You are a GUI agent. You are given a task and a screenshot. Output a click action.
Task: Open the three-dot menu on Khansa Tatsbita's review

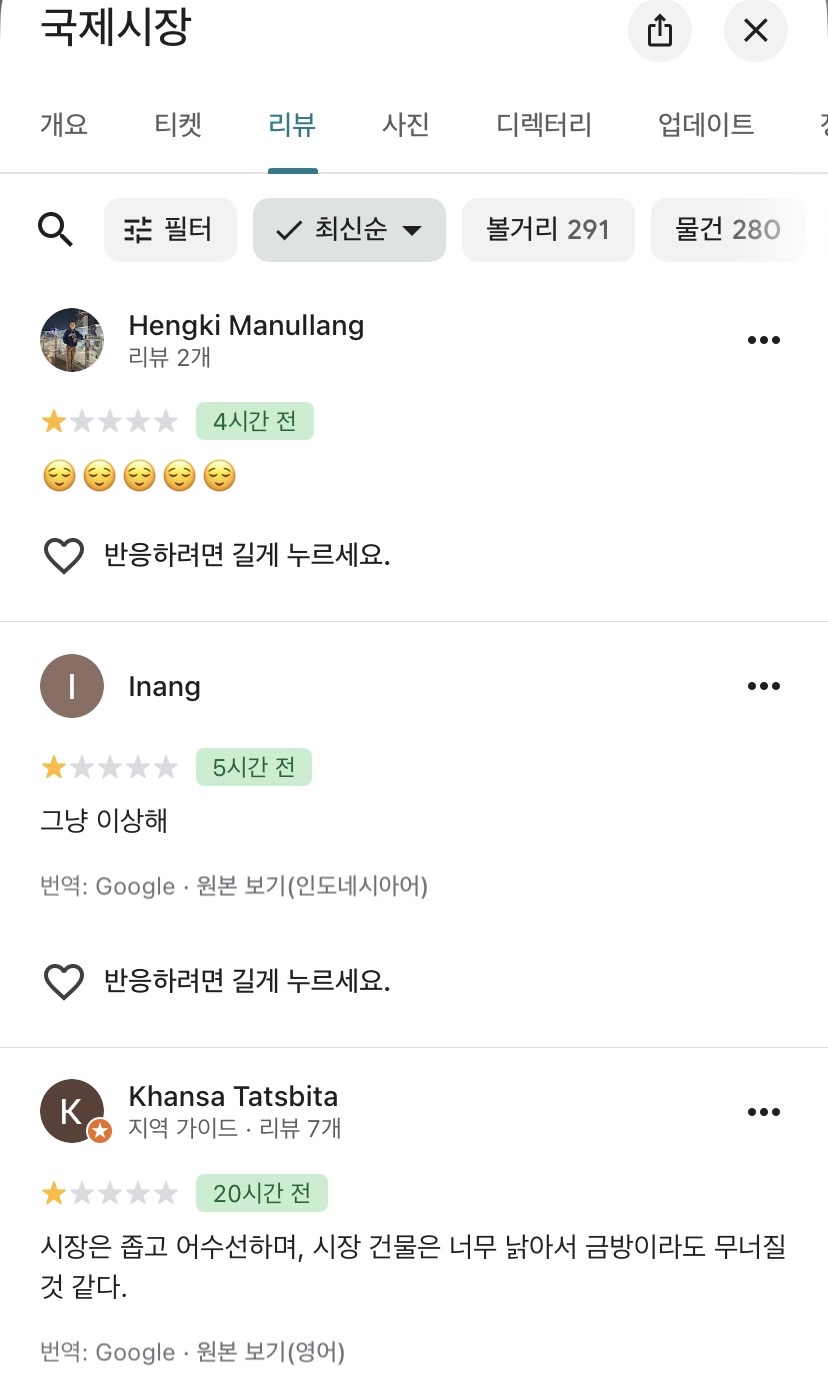(763, 1111)
